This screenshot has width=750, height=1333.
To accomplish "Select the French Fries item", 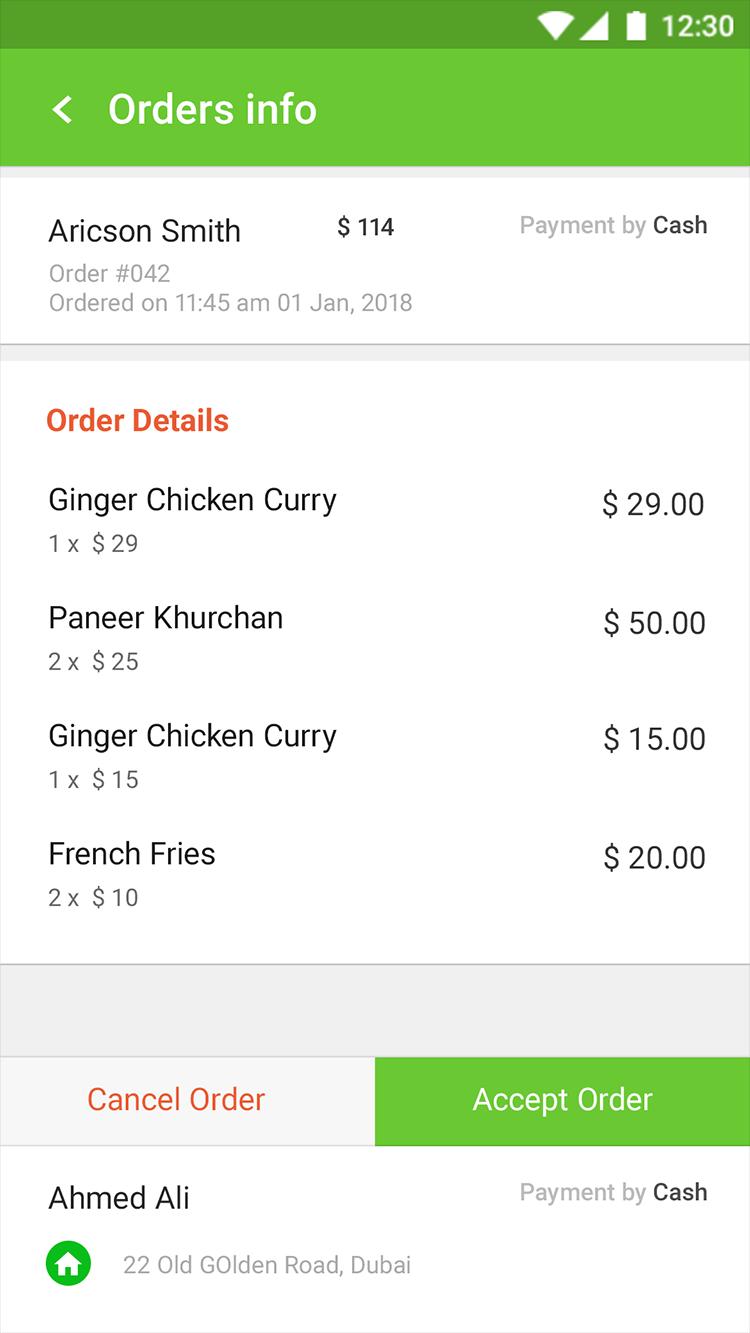I will [131, 853].
